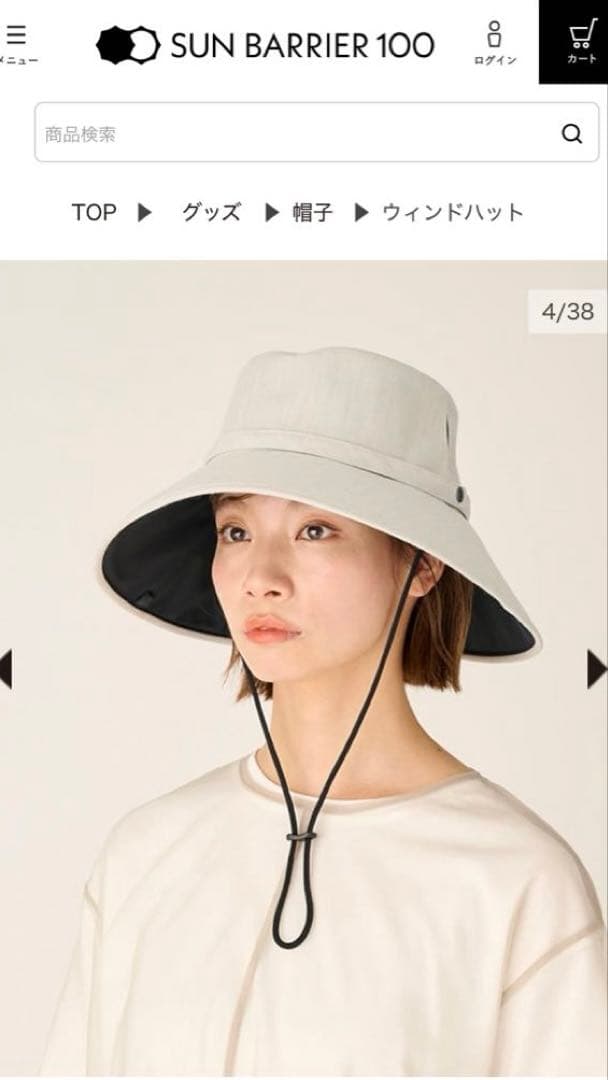Image resolution: width=608 pixels, height=1080 pixels.
Task: Go to TOP in the breadcrumb
Action: (94, 212)
